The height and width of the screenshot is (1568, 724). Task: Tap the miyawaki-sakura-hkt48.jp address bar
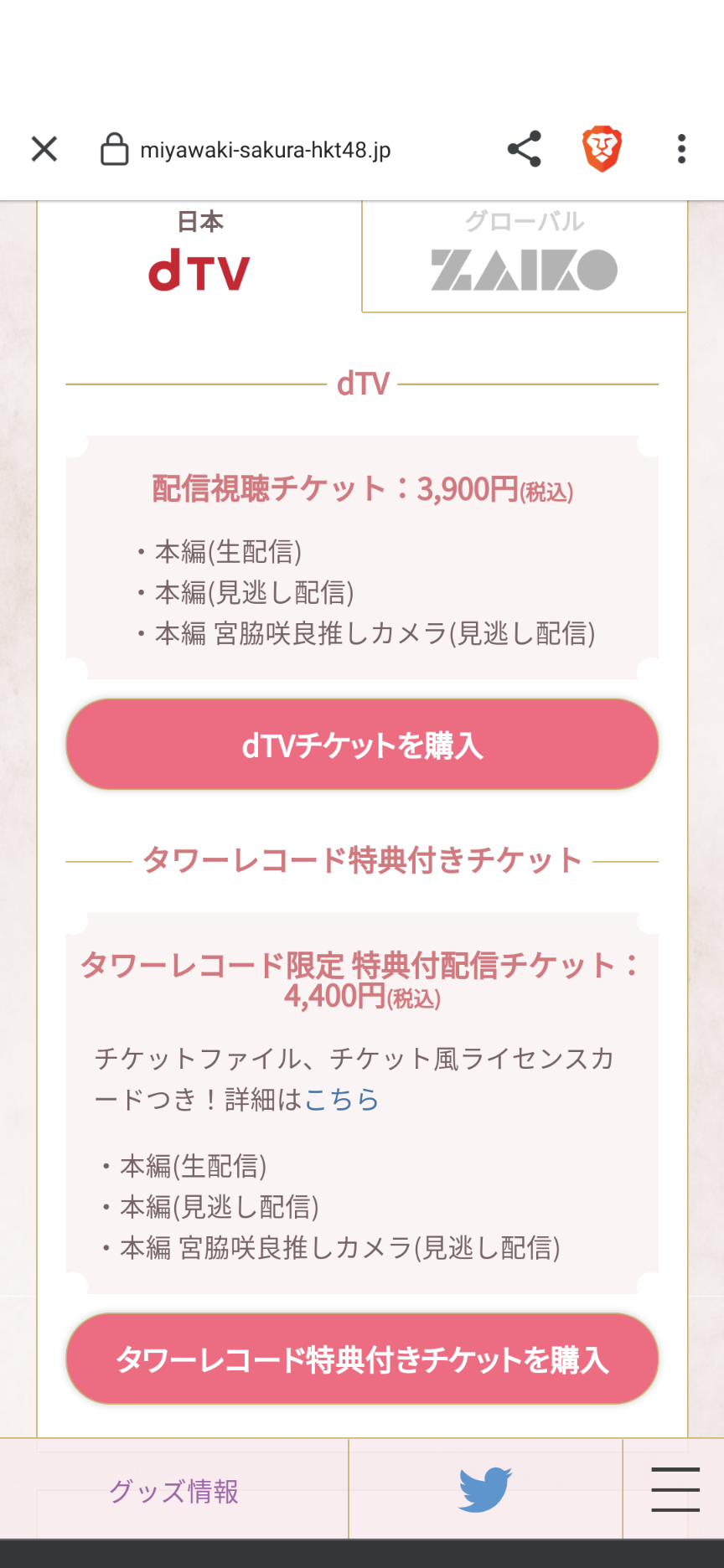coord(265,150)
